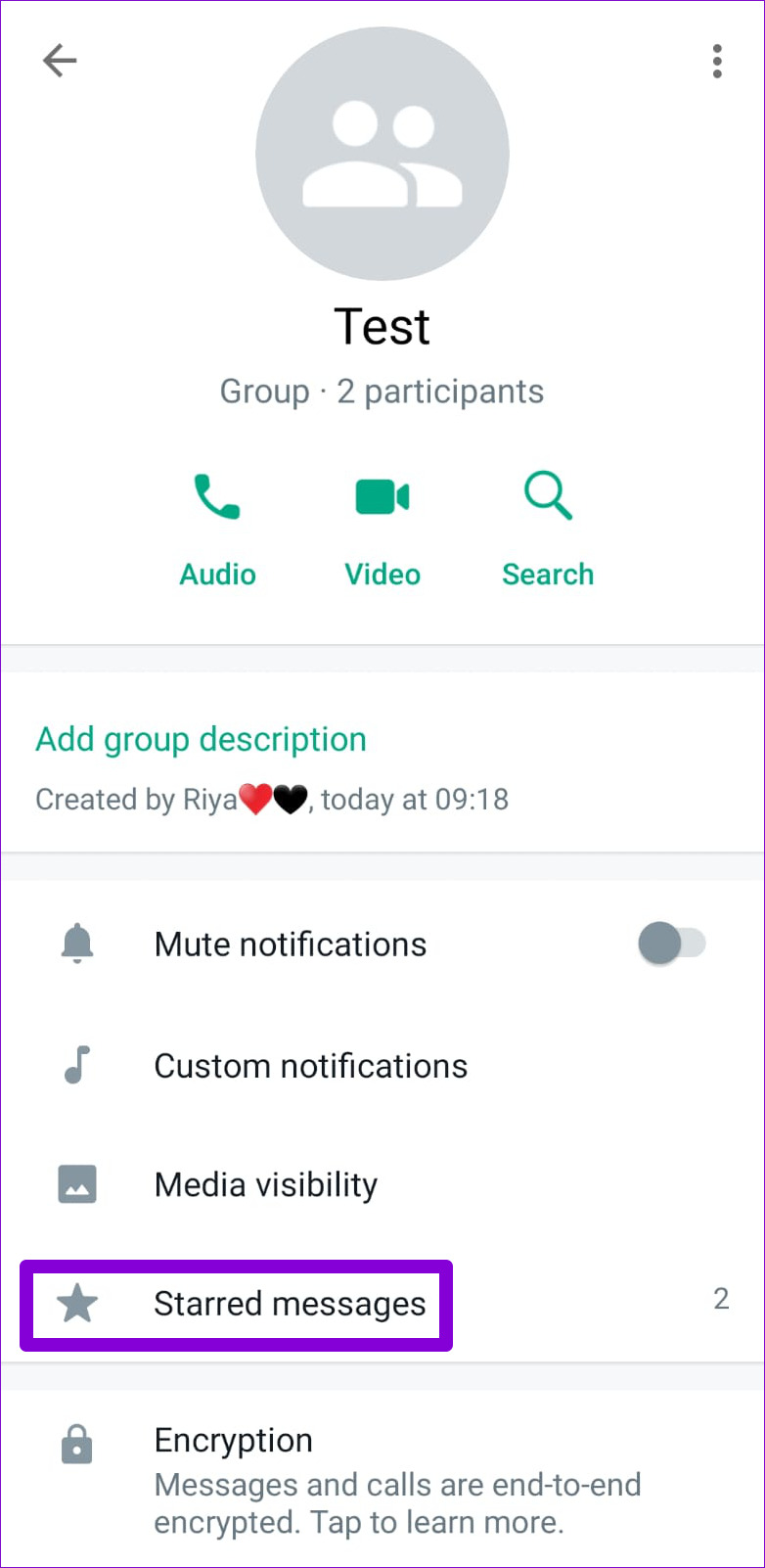Toggle the Mute notifications switch
Viewport: 765px width, 1568px height.
click(x=672, y=944)
